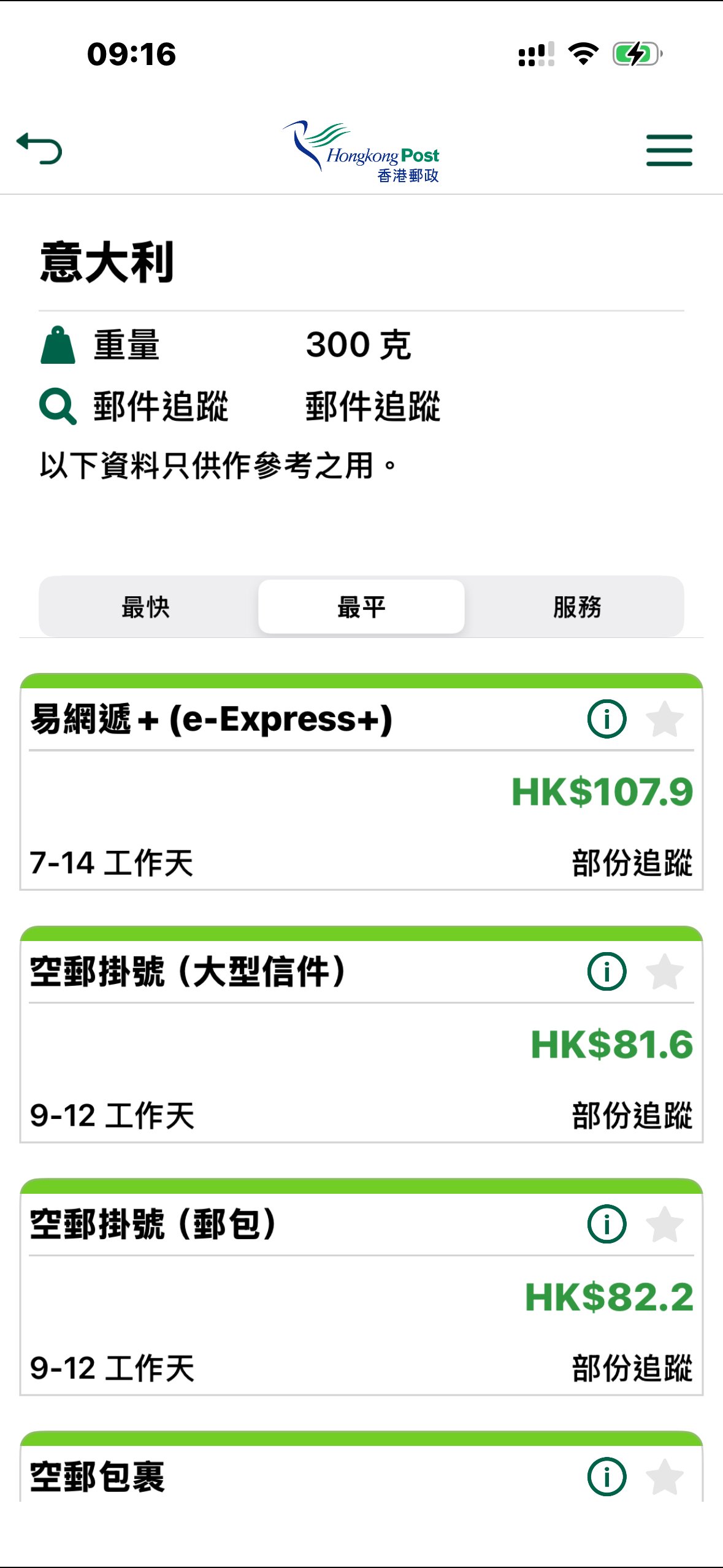The width and height of the screenshot is (723, 1568).
Task: Switch to the 最快 tab
Action: pos(146,607)
